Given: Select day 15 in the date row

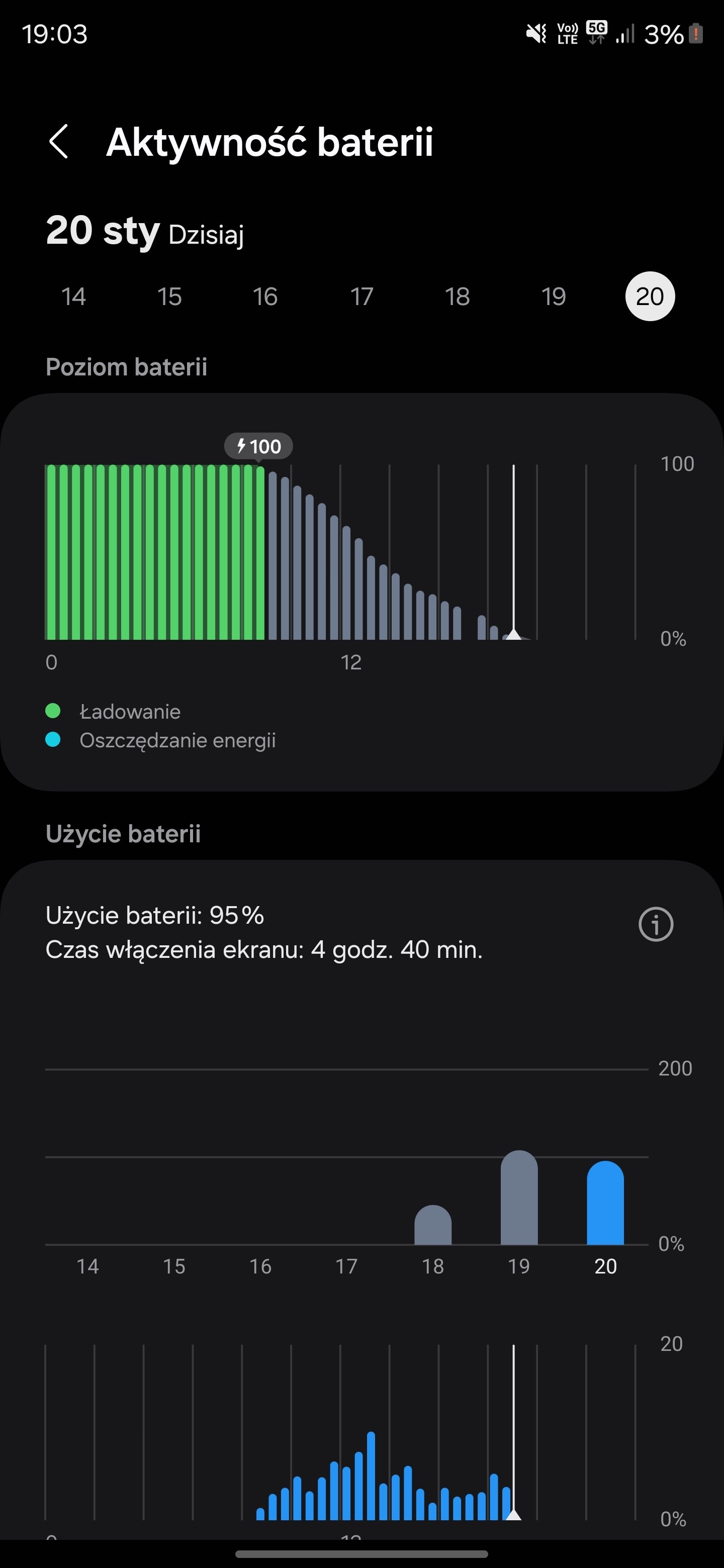Looking at the screenshot, I should [169, 297].
